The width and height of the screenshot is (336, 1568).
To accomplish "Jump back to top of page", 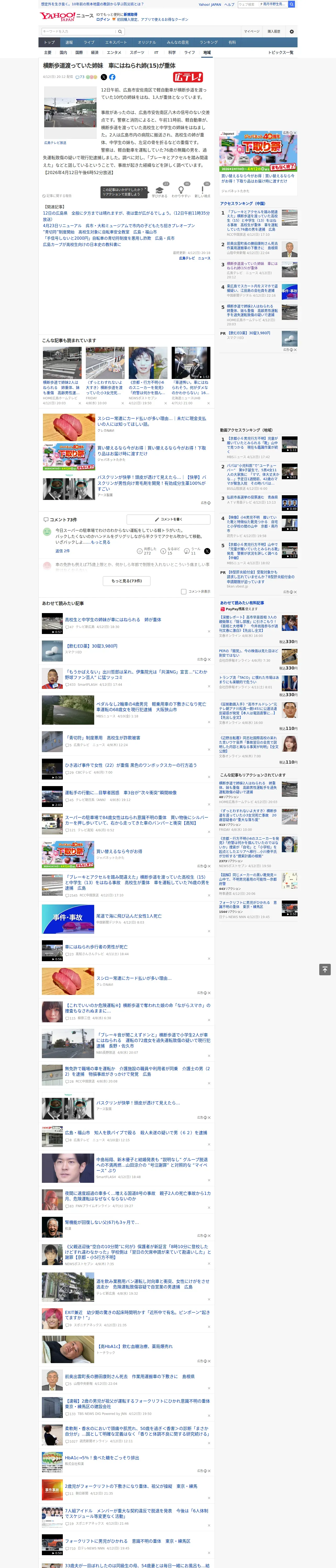I will pos(325,970).
